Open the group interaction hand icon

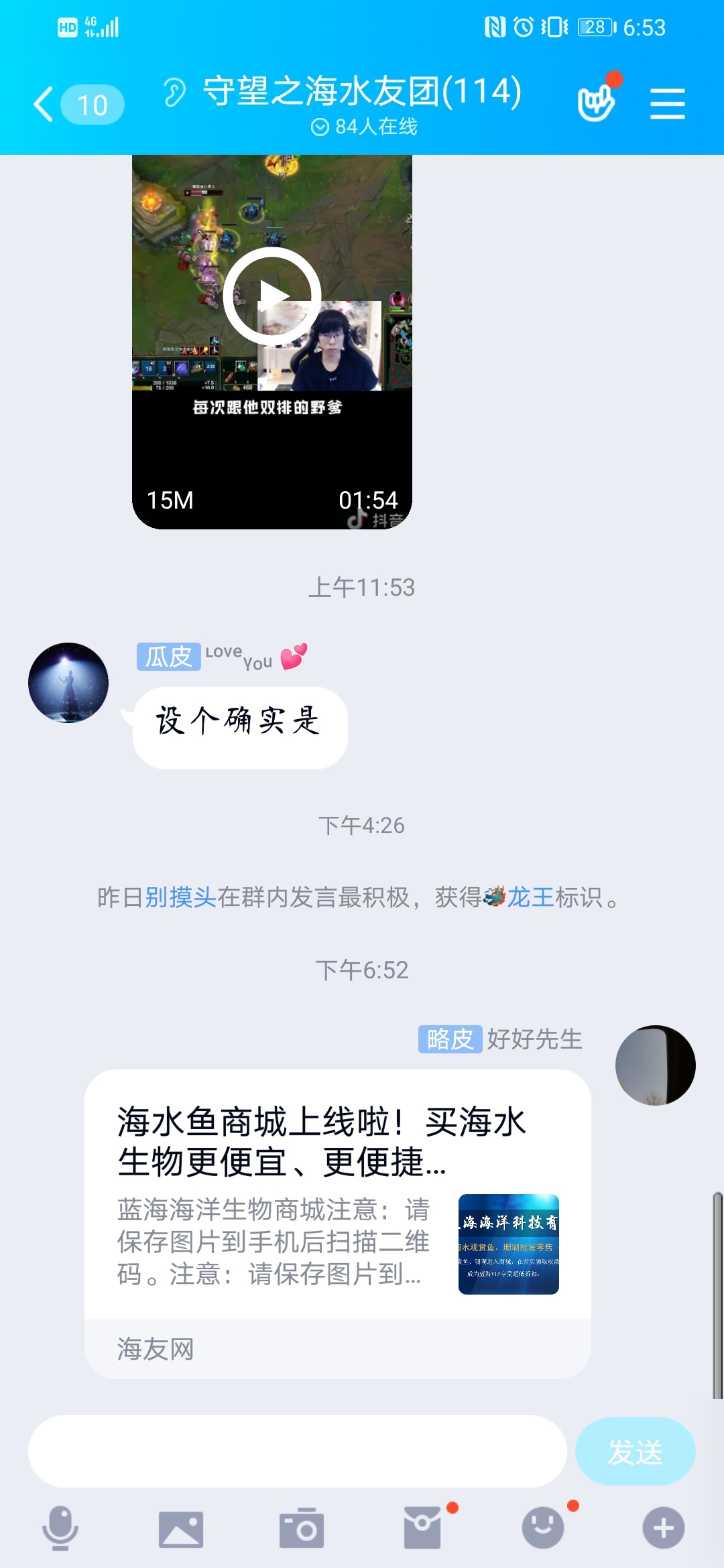(x=596, y=103)
